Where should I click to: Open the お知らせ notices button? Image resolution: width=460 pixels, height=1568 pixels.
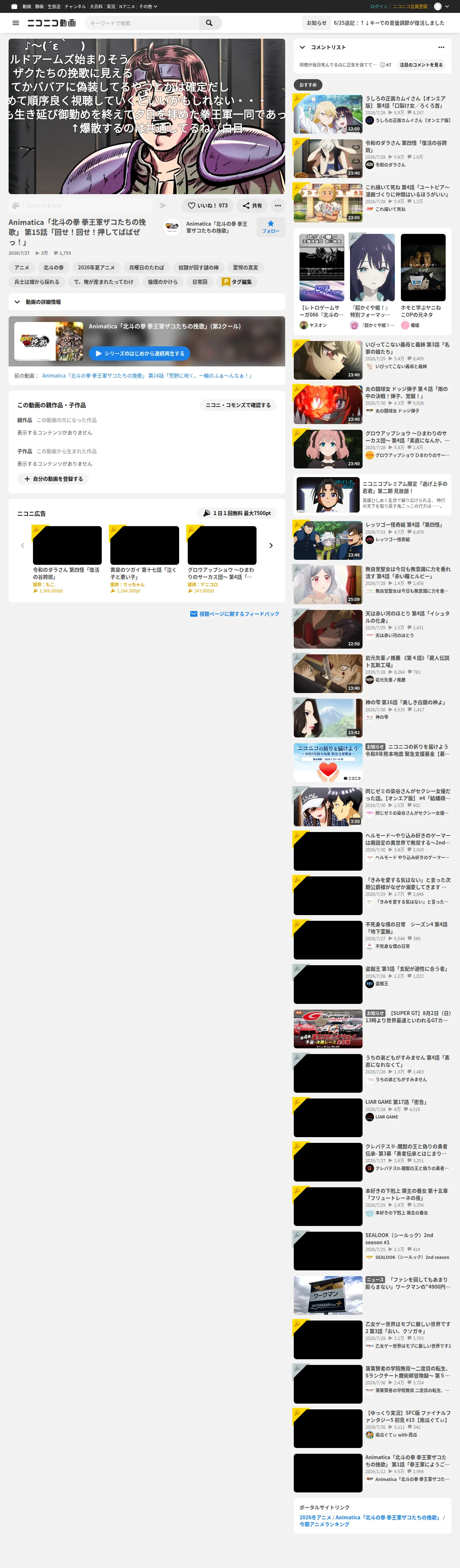coord(316,23)
